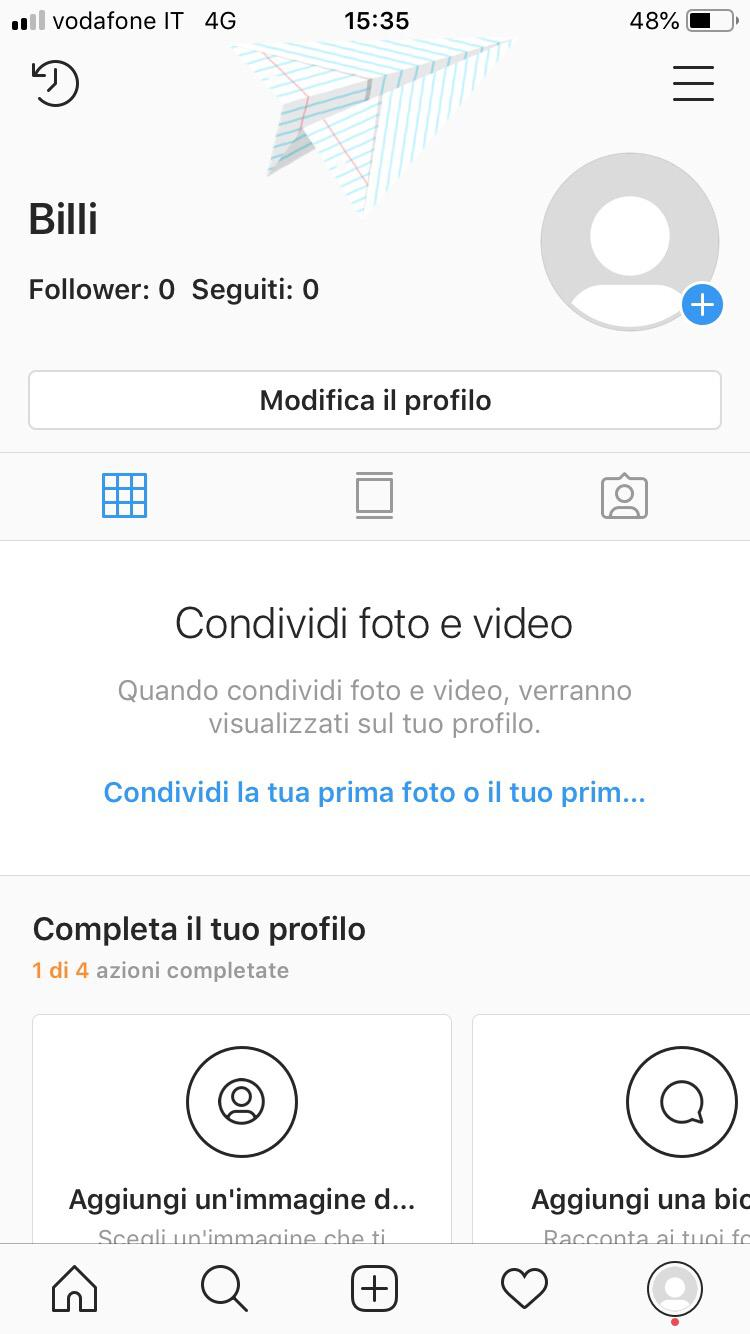Switch to the grid posts tab

125,496
